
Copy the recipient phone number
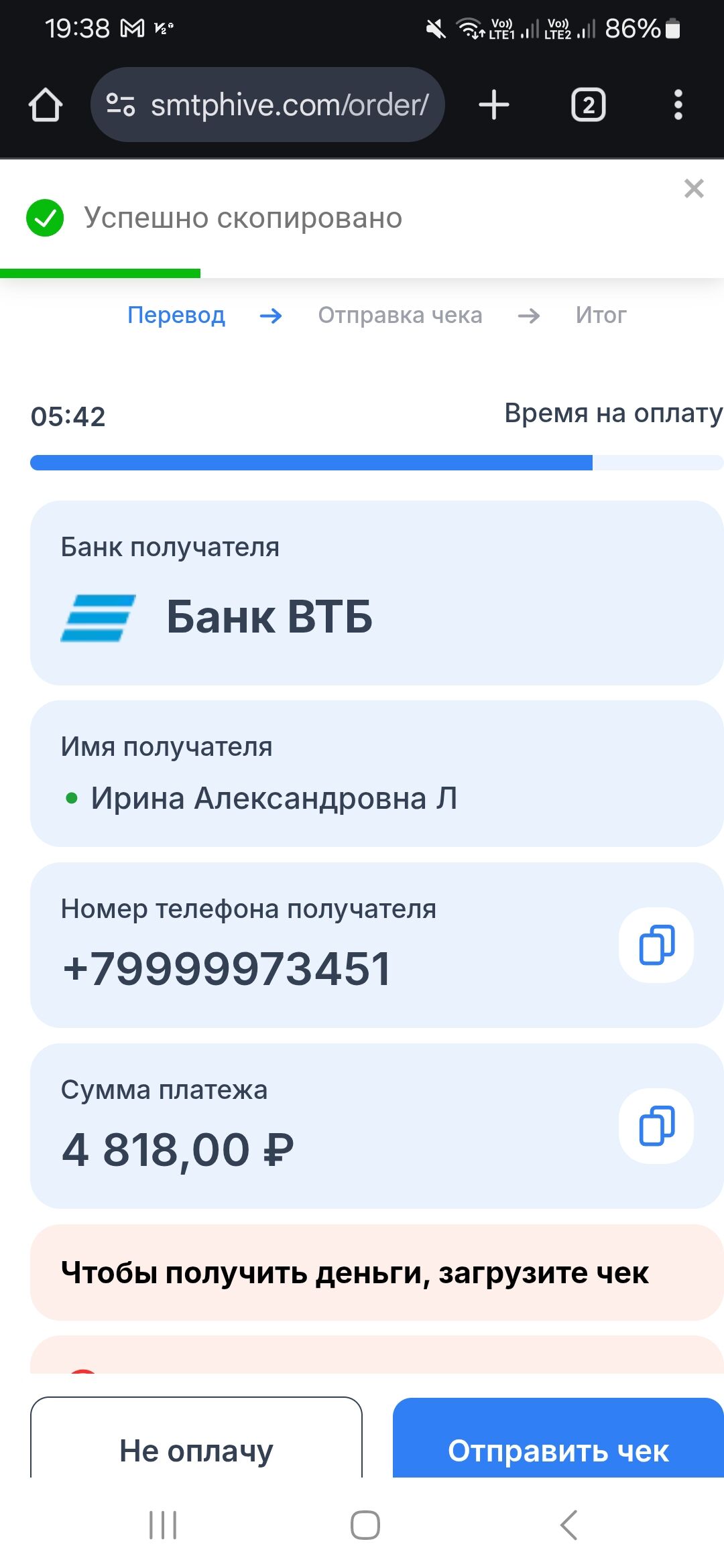pos(656,945)
